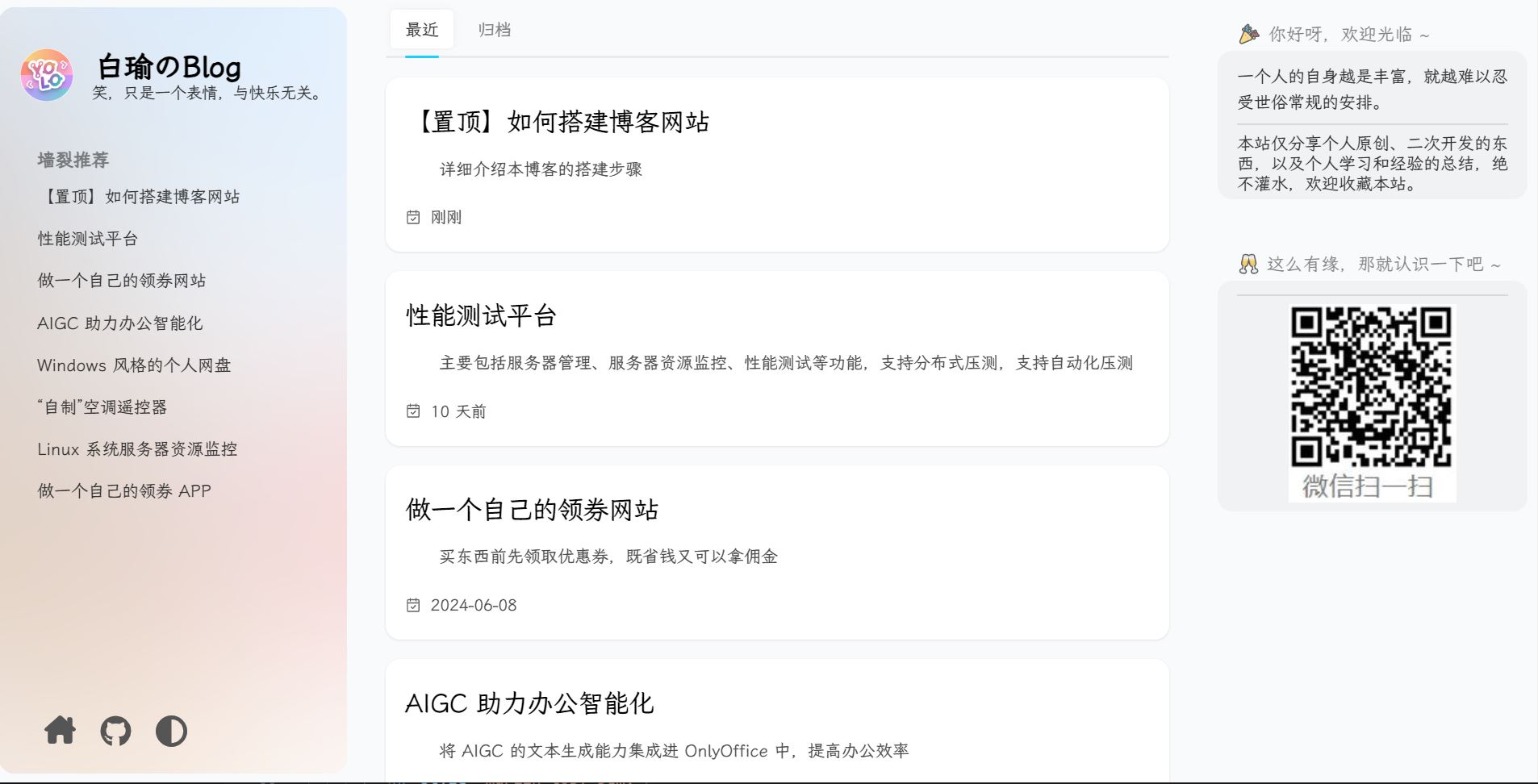The image size is (1538, 784).
Task: Open sidebar link 做一个自己的领券 APP
Action: 123,491
